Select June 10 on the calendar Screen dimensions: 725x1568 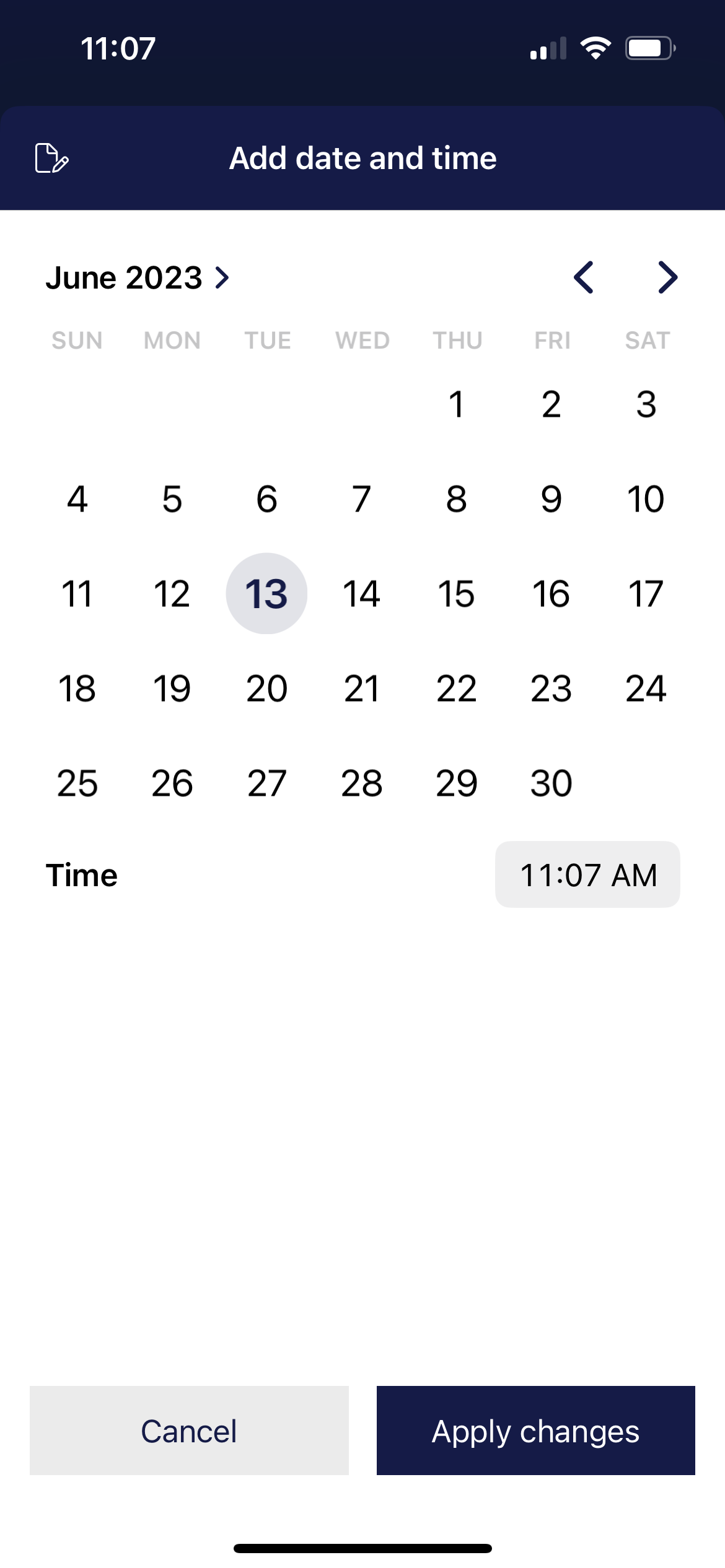coord(646,499)
